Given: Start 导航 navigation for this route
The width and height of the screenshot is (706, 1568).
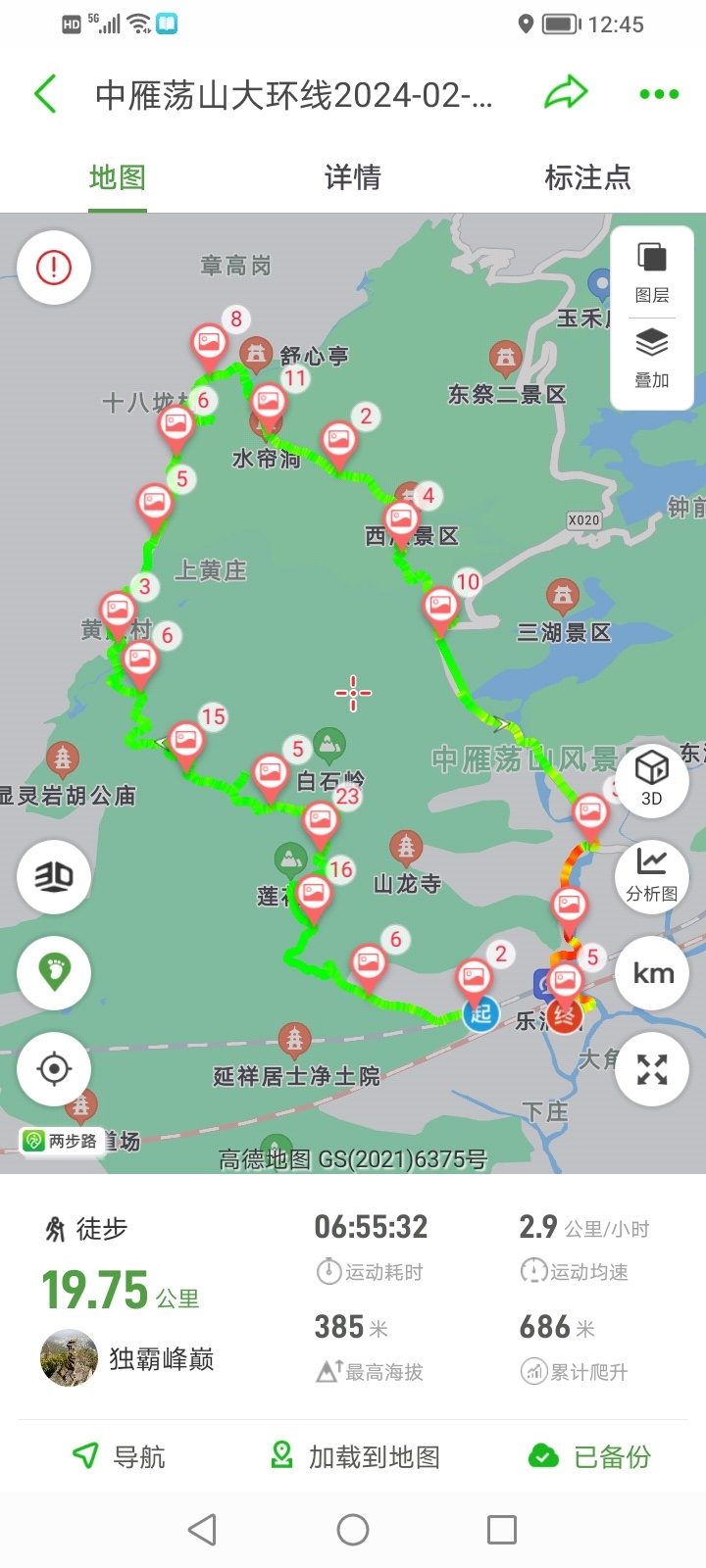Looking at the screenshot, I should pyautogui.click(x=120, y=1456).
